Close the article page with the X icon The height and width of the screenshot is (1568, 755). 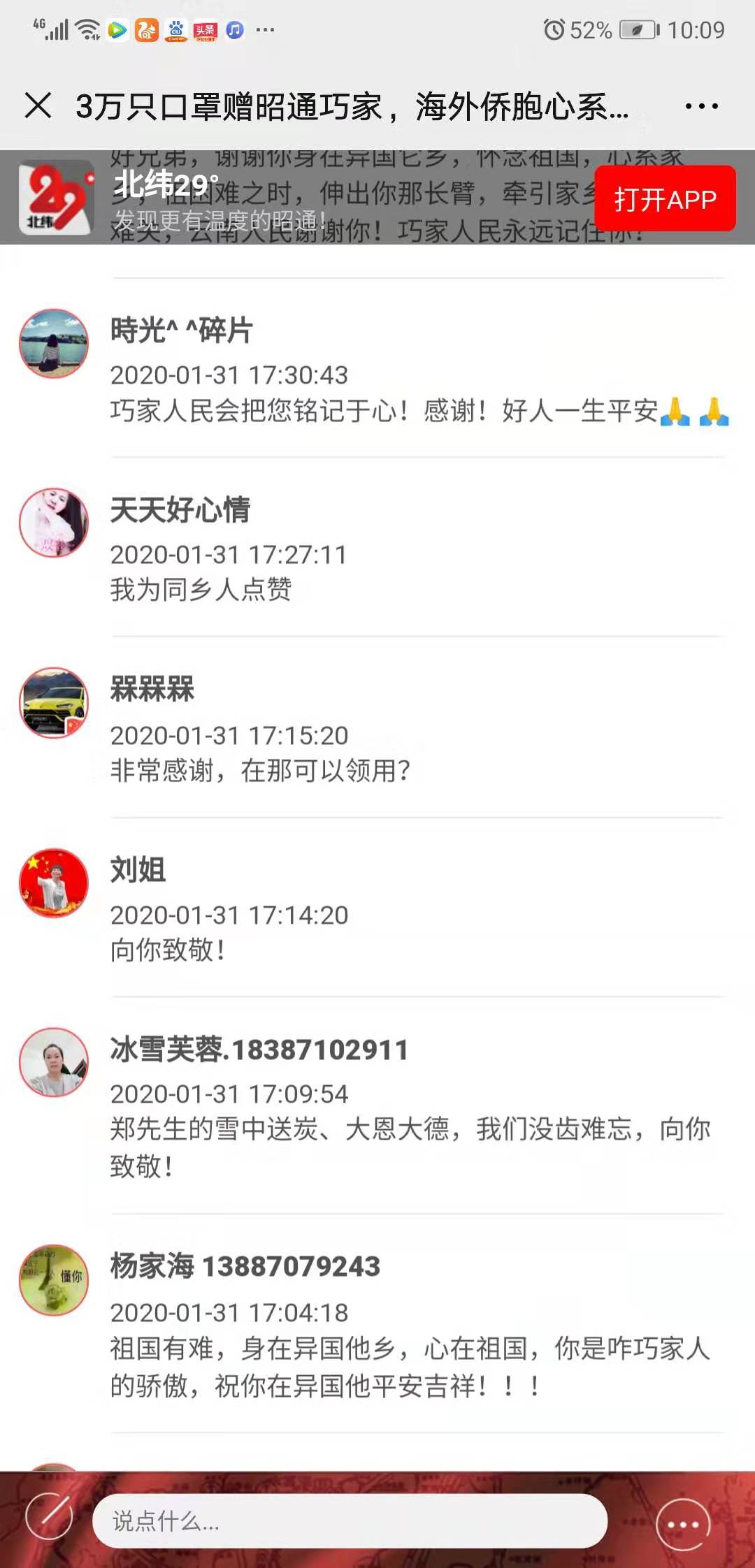coord(38,106)
